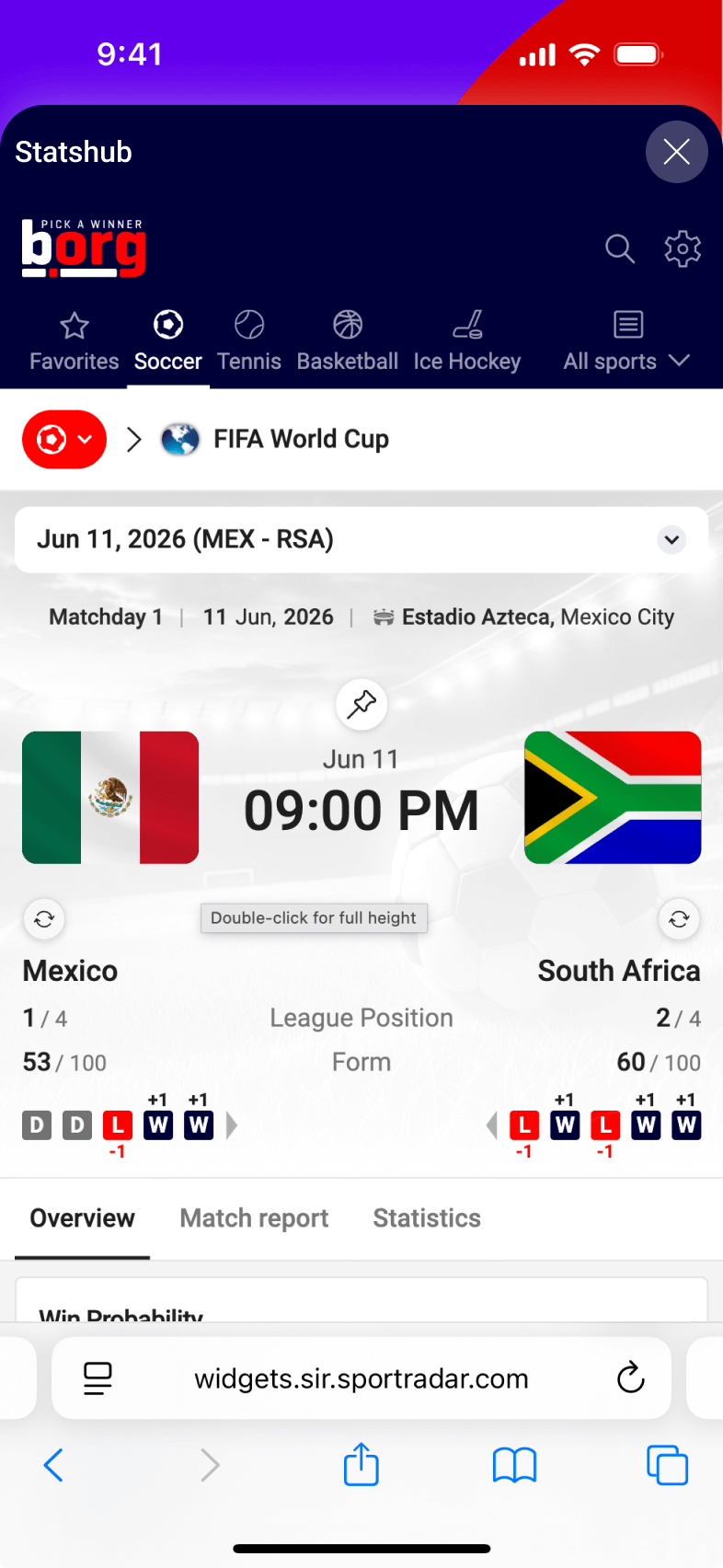Switch to the Favorites tab

(x=75, y=341)
